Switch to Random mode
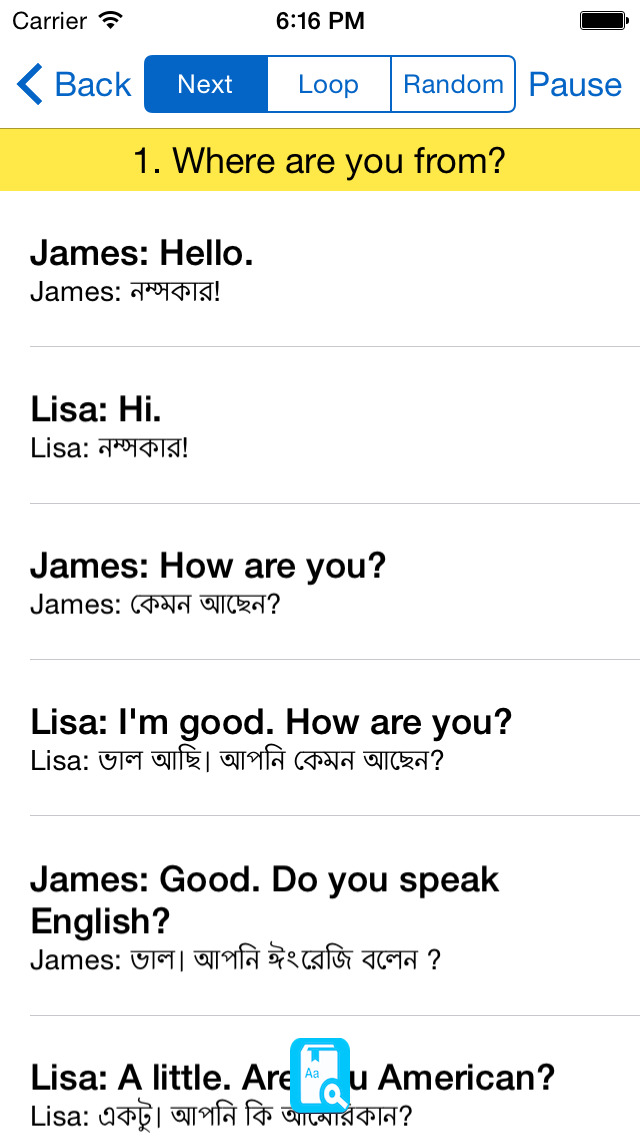 coord(453,84)
